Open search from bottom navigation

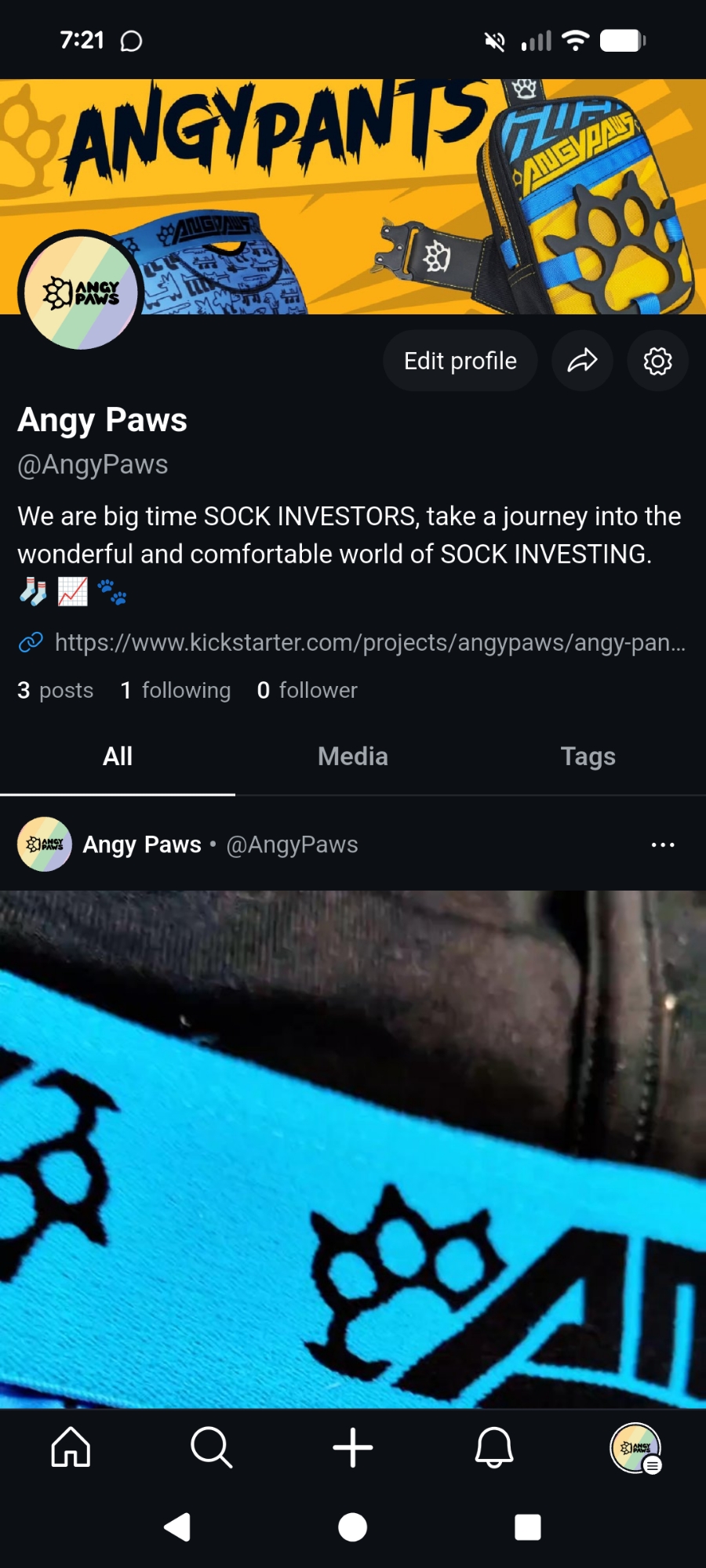pyautogui.click(x=211, y=1446)
